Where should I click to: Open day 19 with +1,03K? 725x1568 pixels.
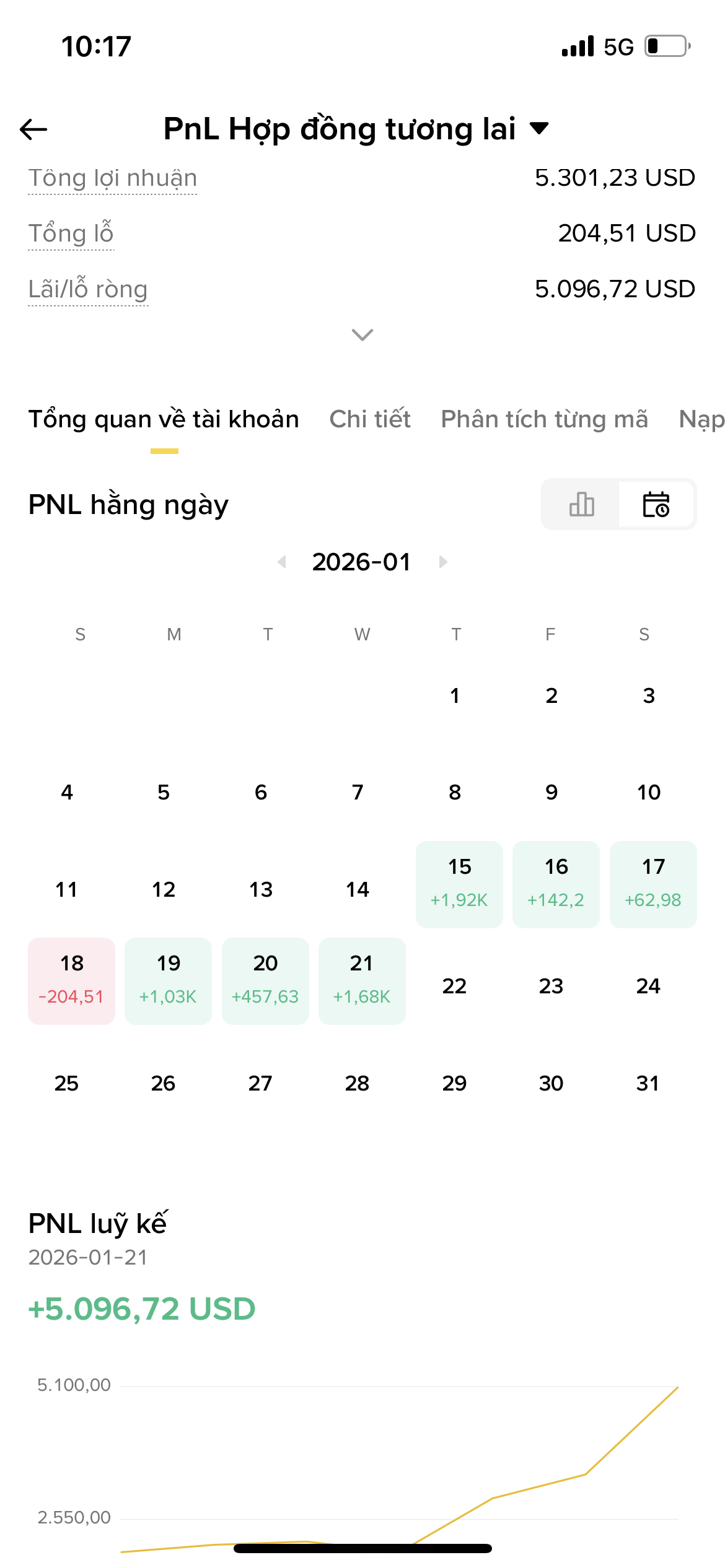[168, 981]
